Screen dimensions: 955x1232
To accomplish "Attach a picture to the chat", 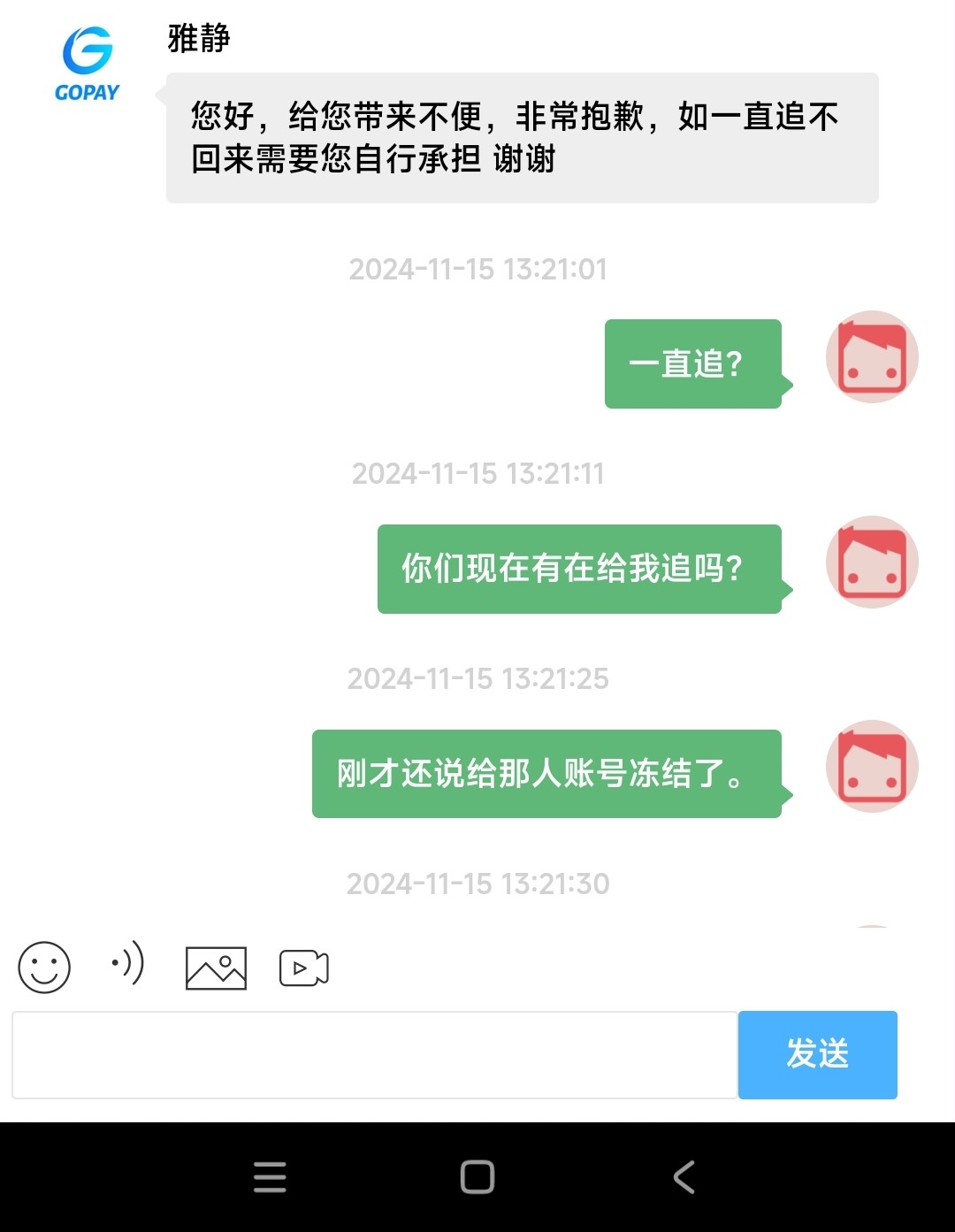I will point(216,968).
